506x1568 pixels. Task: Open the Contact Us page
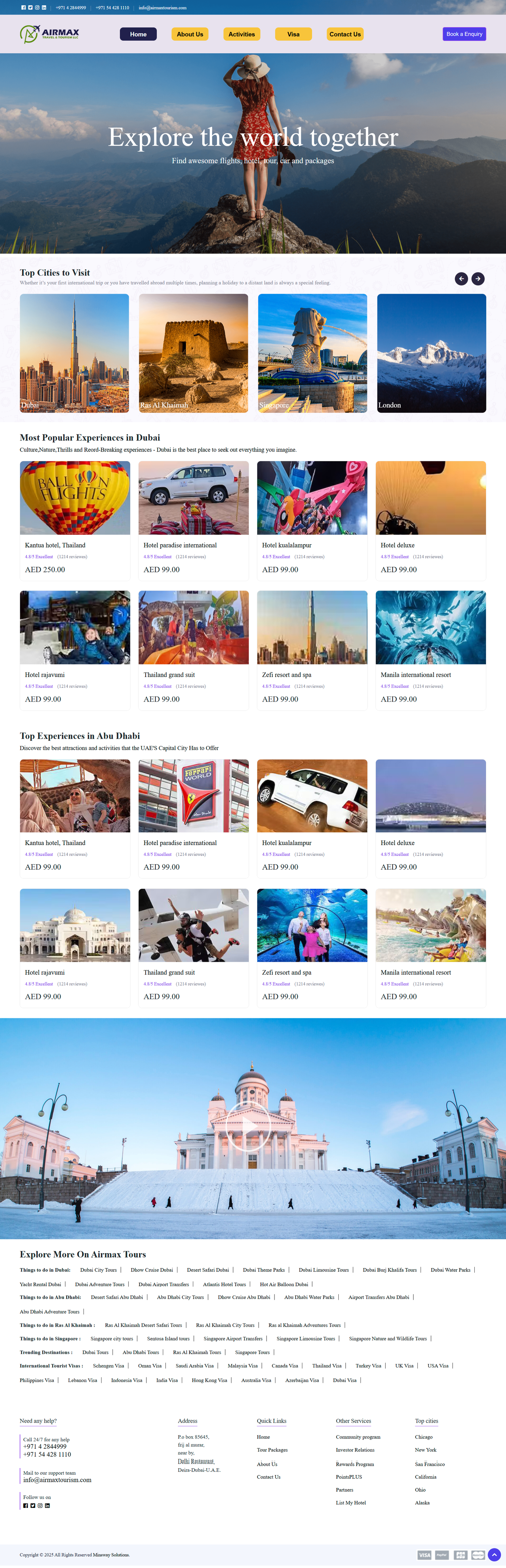click(345, 34)
